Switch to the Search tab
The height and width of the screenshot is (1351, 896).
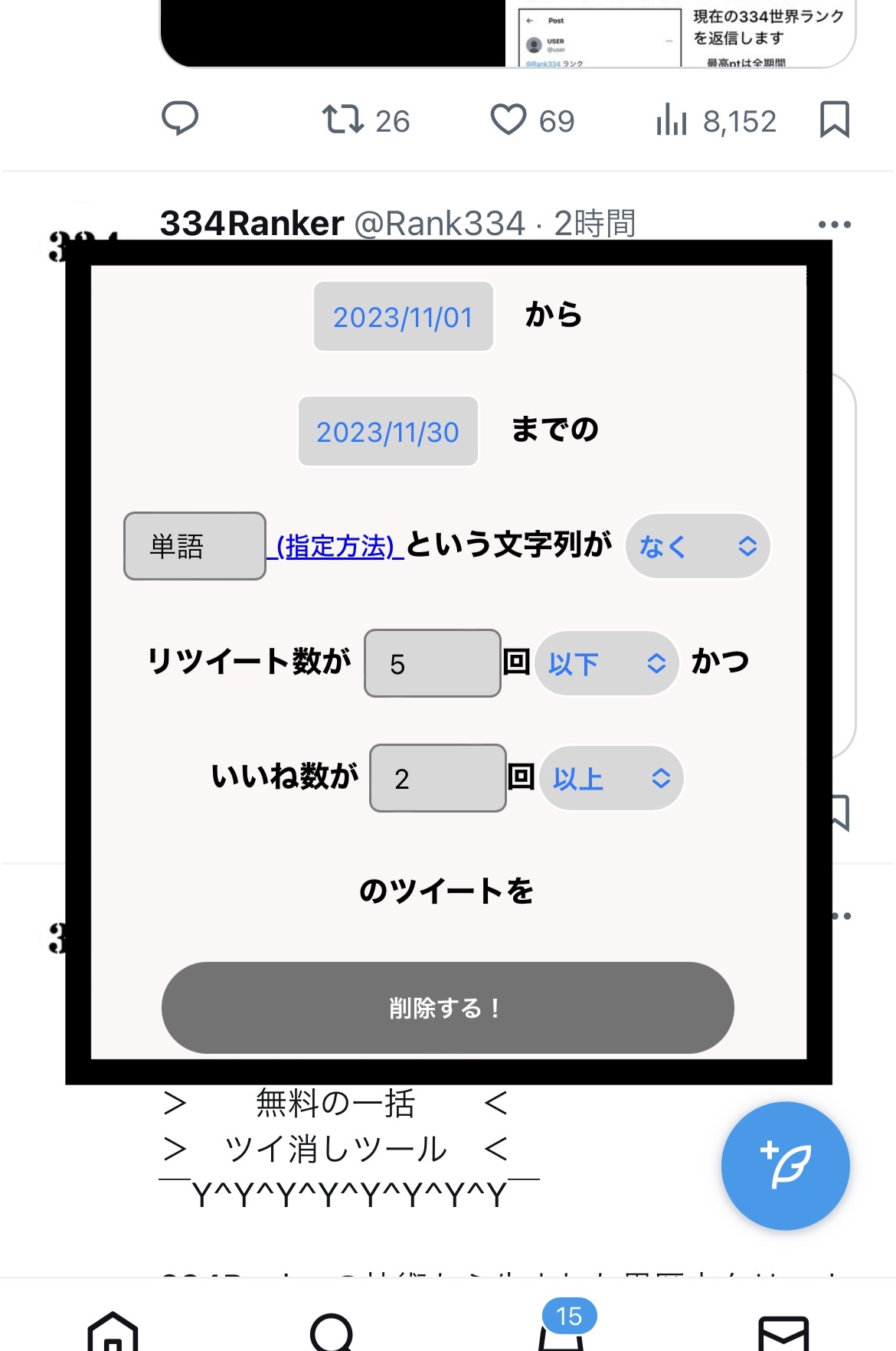(x=332, y=1331)
